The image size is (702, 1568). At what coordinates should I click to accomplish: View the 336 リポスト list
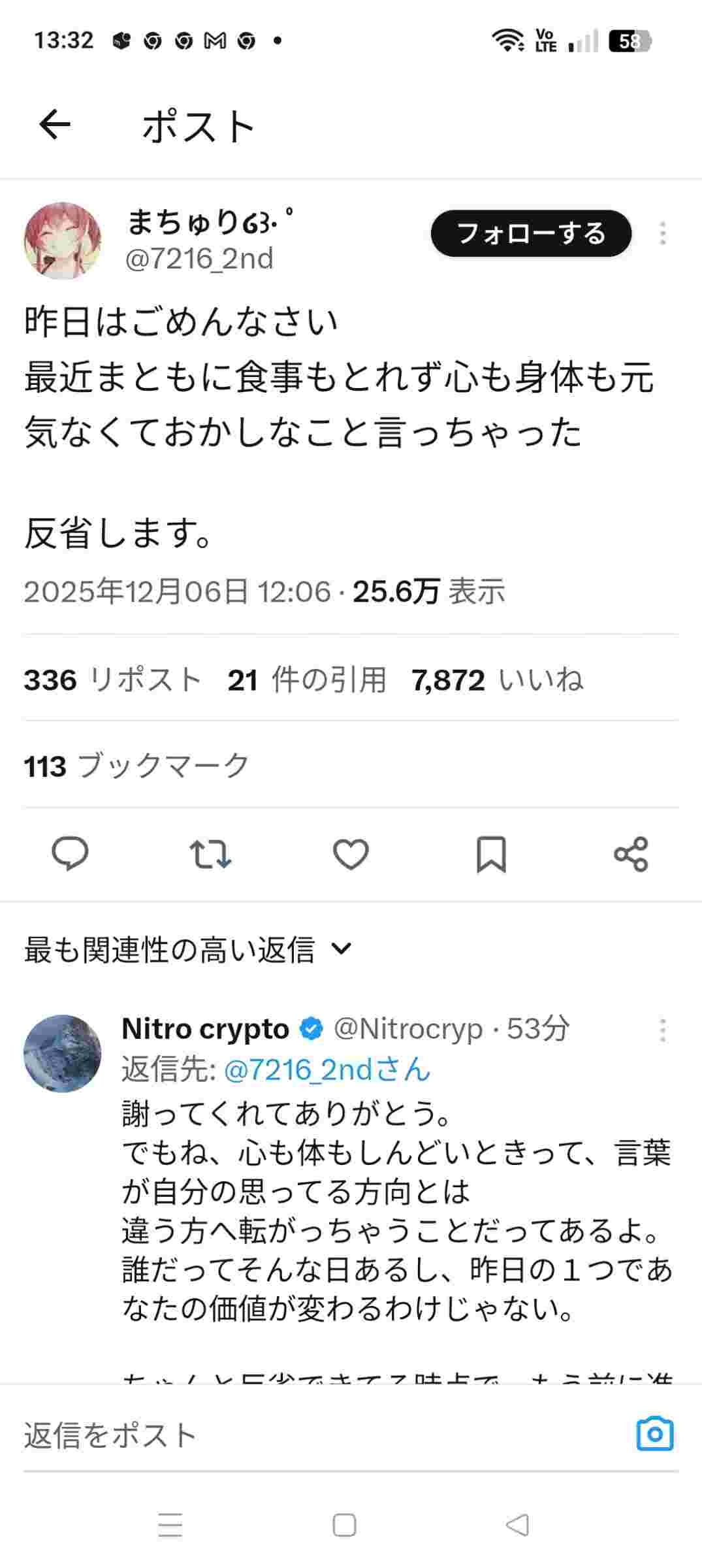(x=112, y=680)
